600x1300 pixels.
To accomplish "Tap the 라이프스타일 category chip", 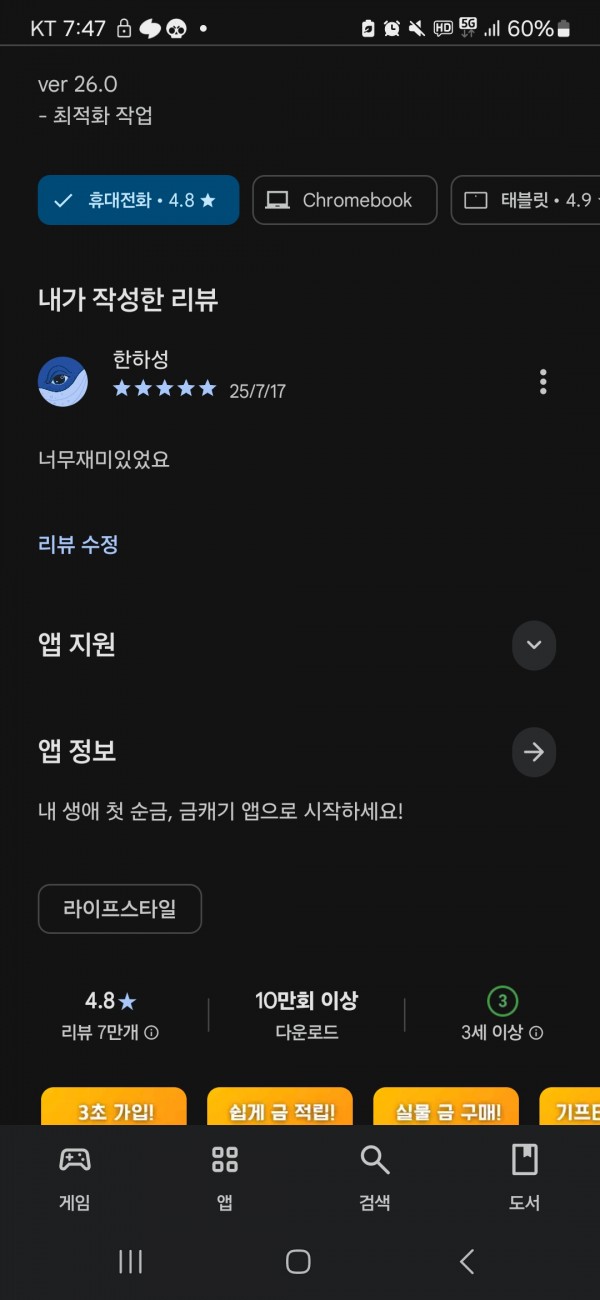I will pos(120,909).
